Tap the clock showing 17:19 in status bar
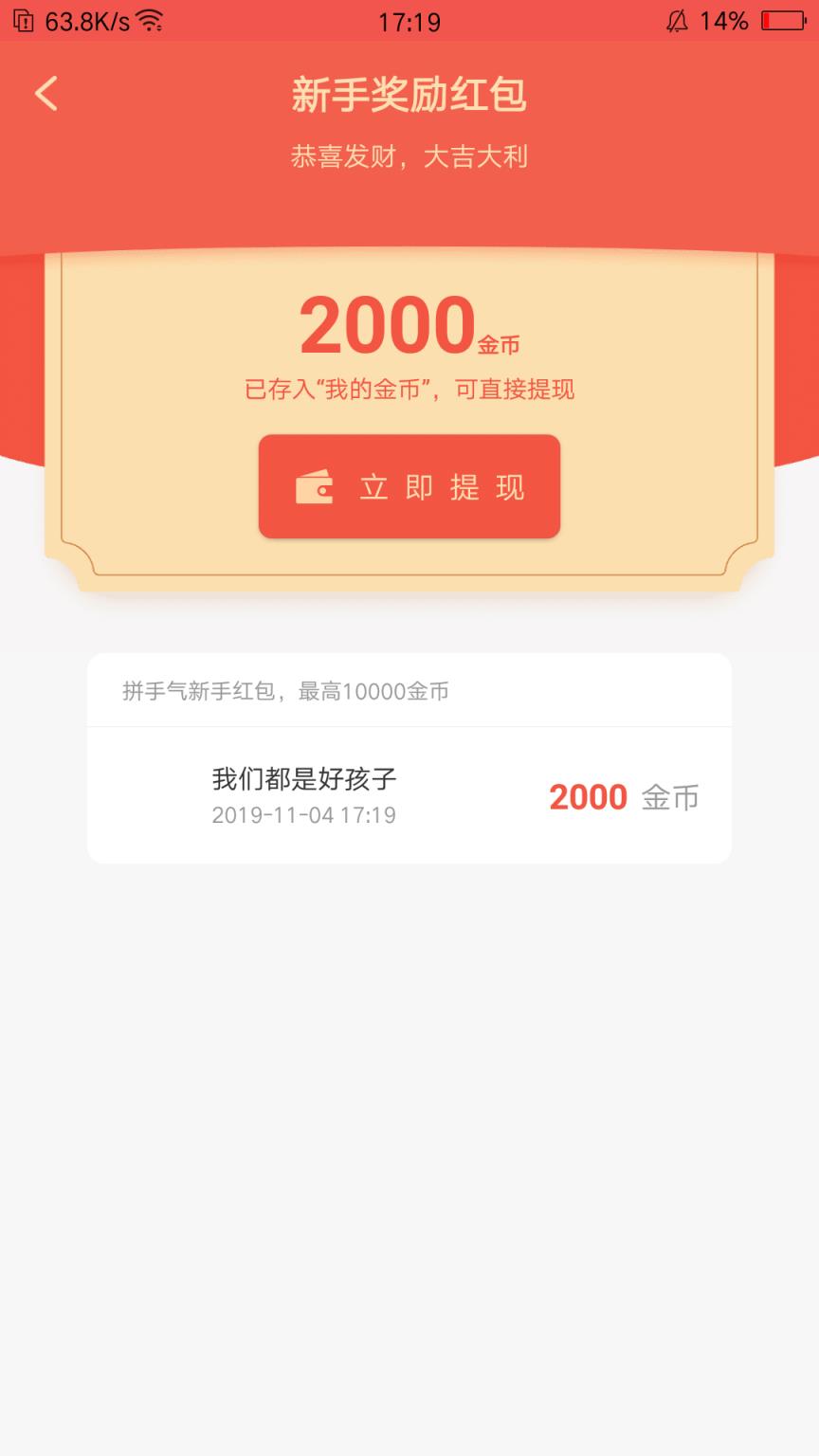819x1456 pixels. [409, 20]
